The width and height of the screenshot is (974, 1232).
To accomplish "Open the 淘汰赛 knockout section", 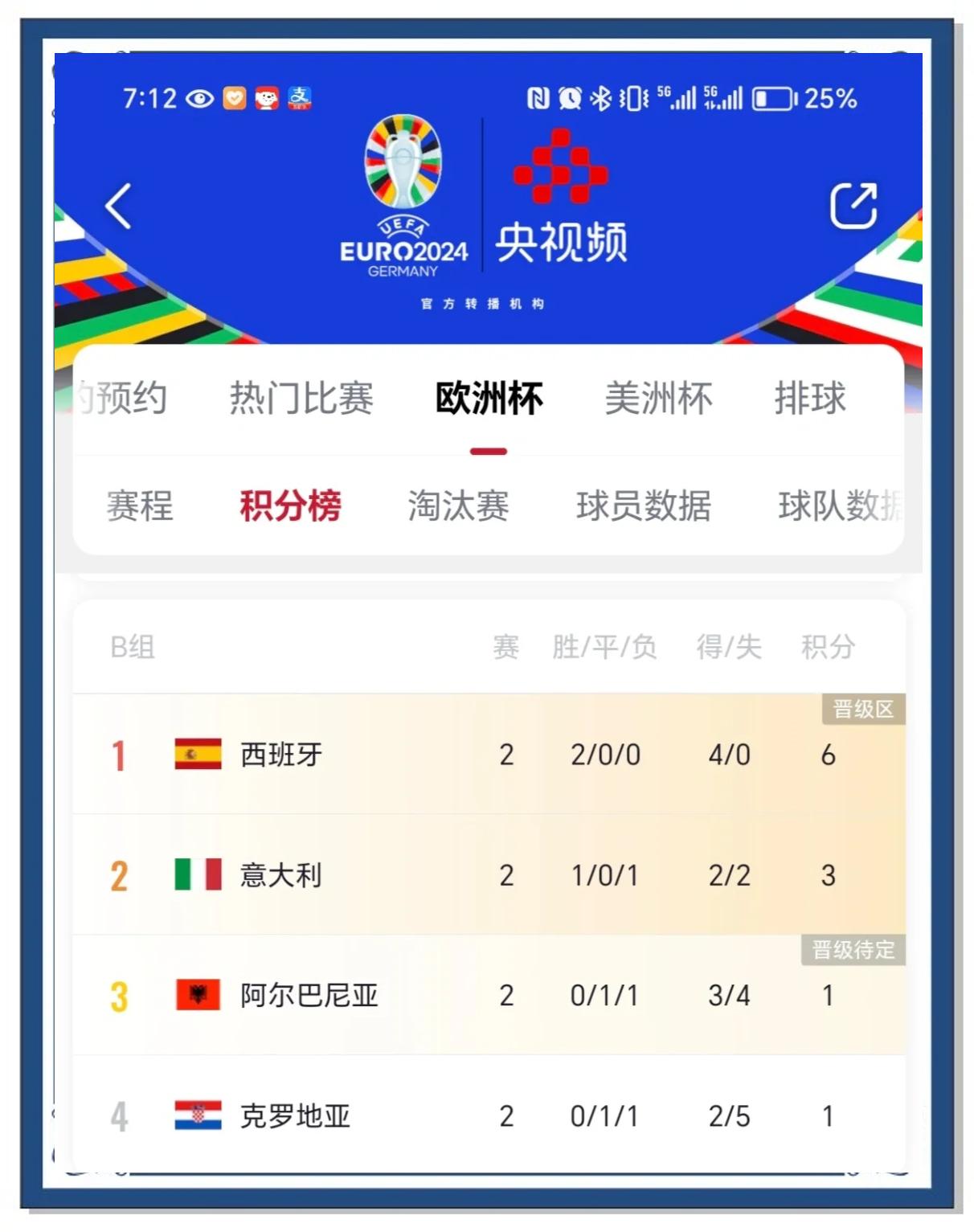I will coord(460,505).
